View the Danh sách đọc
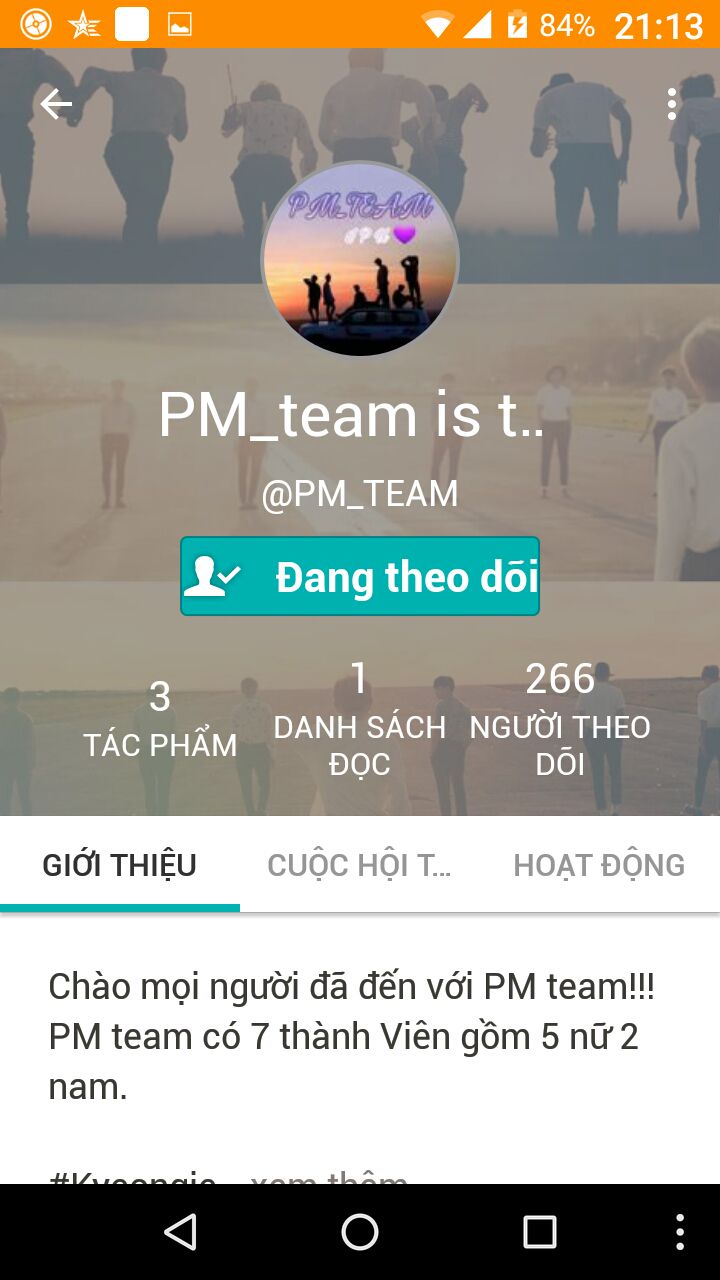Screen dimensions: 720x1280 [360, 720]
